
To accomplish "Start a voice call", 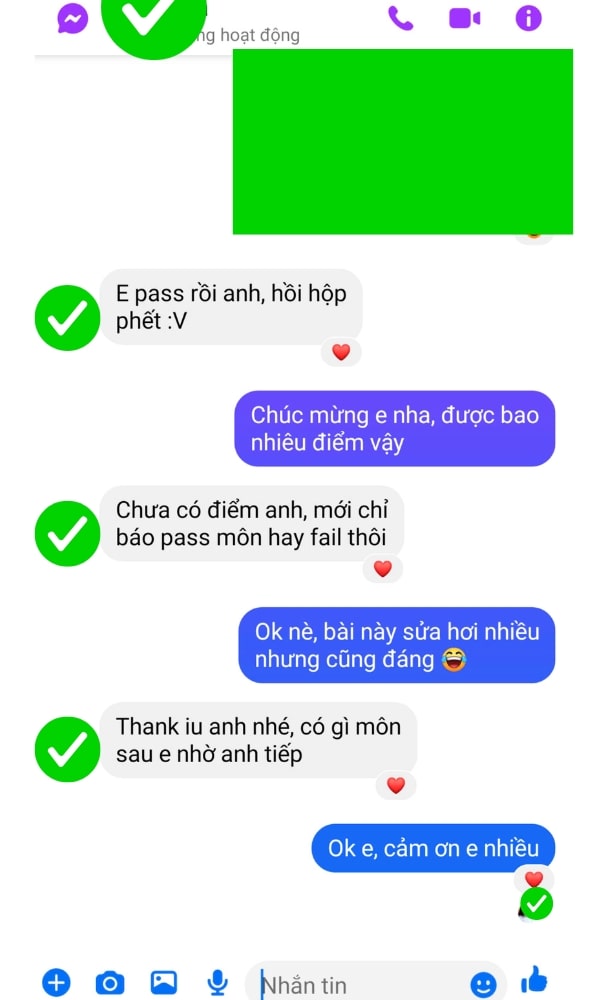I will (400, 18).
